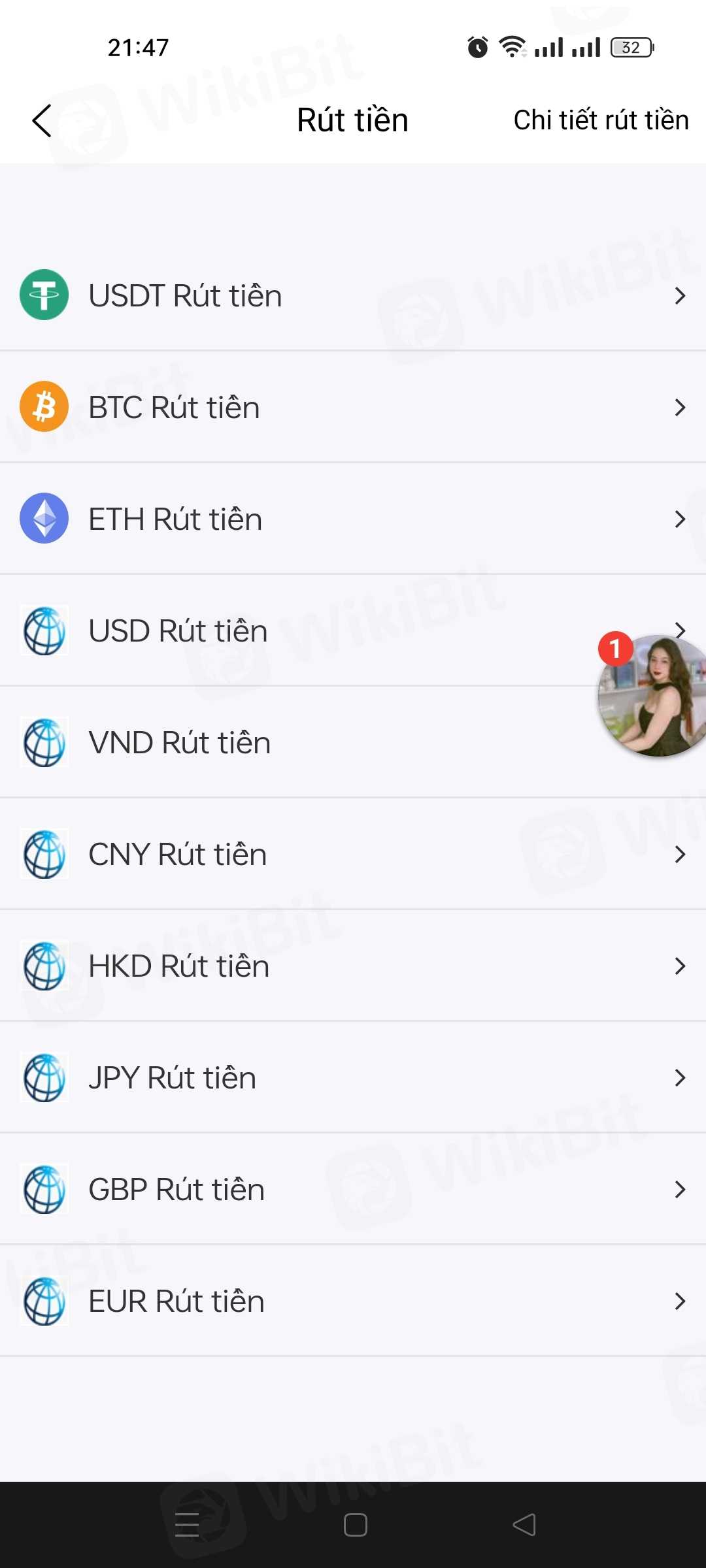
Task: Tap the system home button
Action: pos(355,1525)
